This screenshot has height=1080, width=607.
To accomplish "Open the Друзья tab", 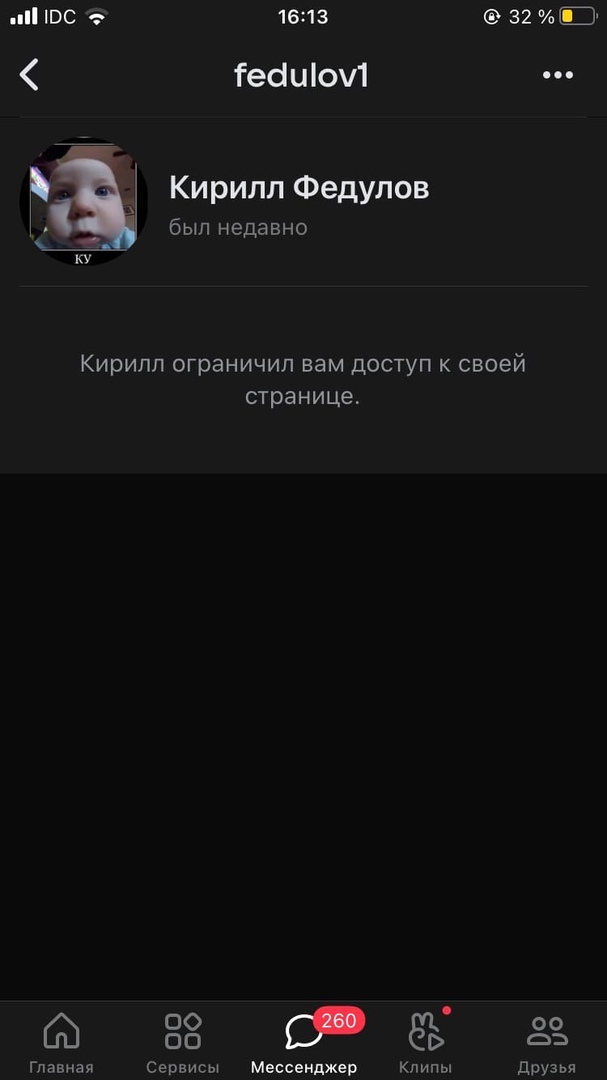I will tap(546, 1040).
